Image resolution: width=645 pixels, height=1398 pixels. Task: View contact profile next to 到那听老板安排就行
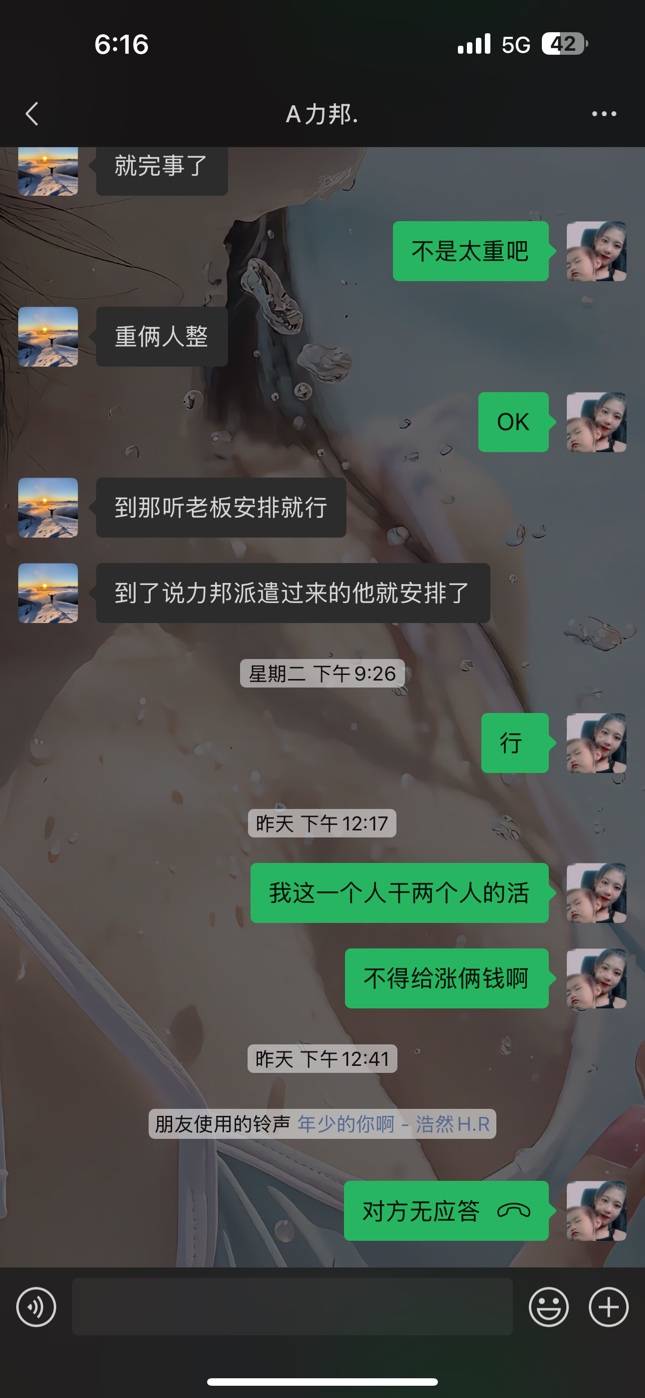(x=48, y=508)
